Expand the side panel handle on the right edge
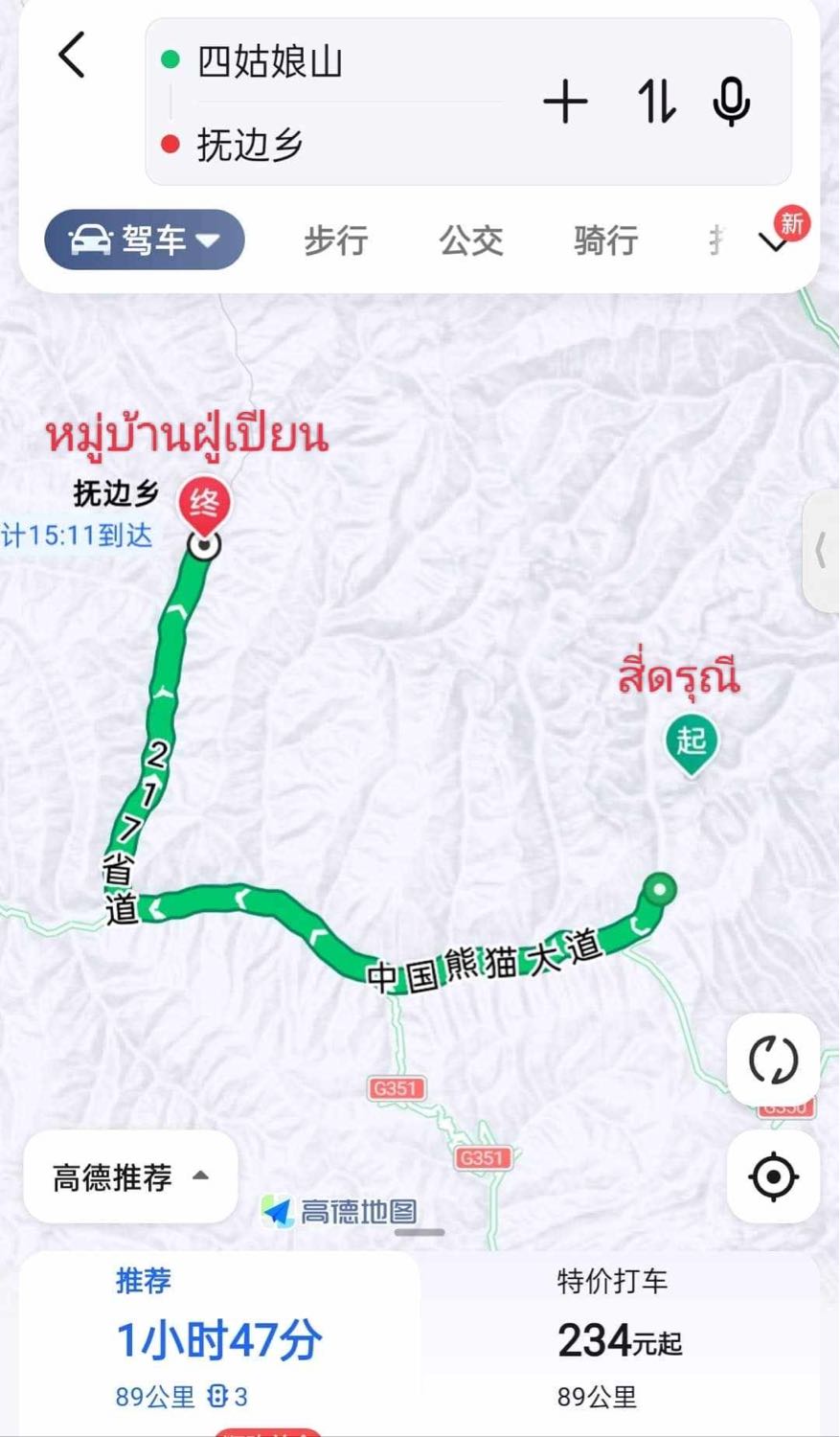This screenshot has height=1437, width=840. tap(821, 551)
